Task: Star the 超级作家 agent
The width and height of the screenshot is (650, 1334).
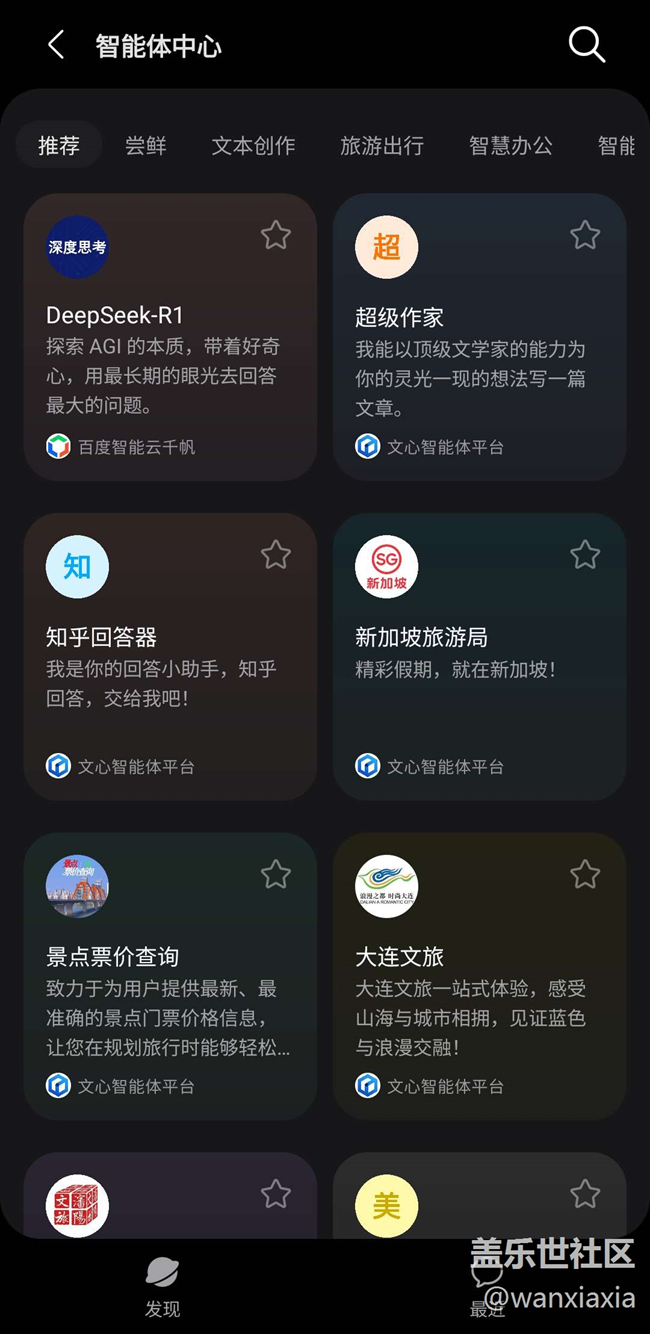Action: tap(585, 236)
